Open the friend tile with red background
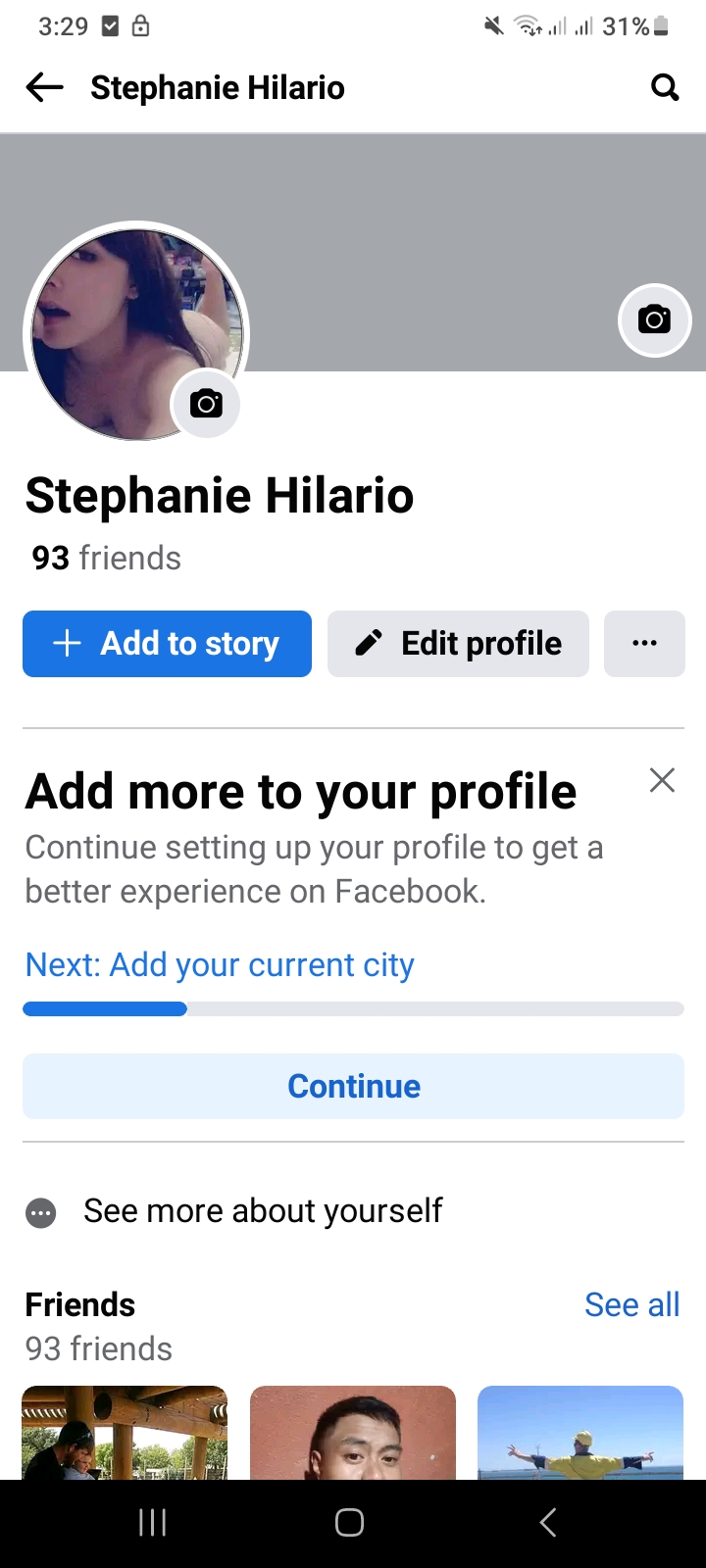 353,1433
